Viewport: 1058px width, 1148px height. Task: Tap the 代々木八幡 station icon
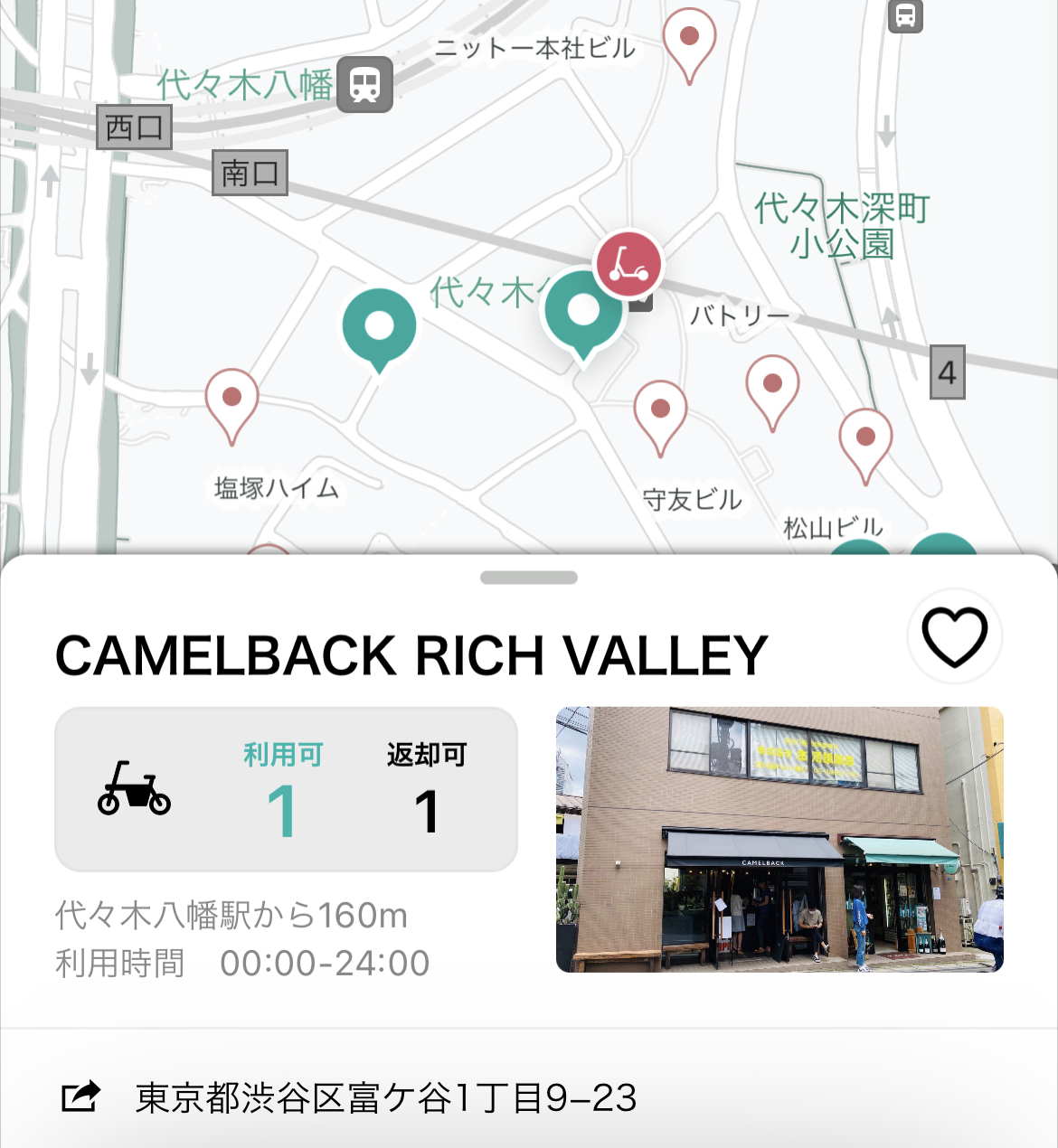tap(364, 85)
